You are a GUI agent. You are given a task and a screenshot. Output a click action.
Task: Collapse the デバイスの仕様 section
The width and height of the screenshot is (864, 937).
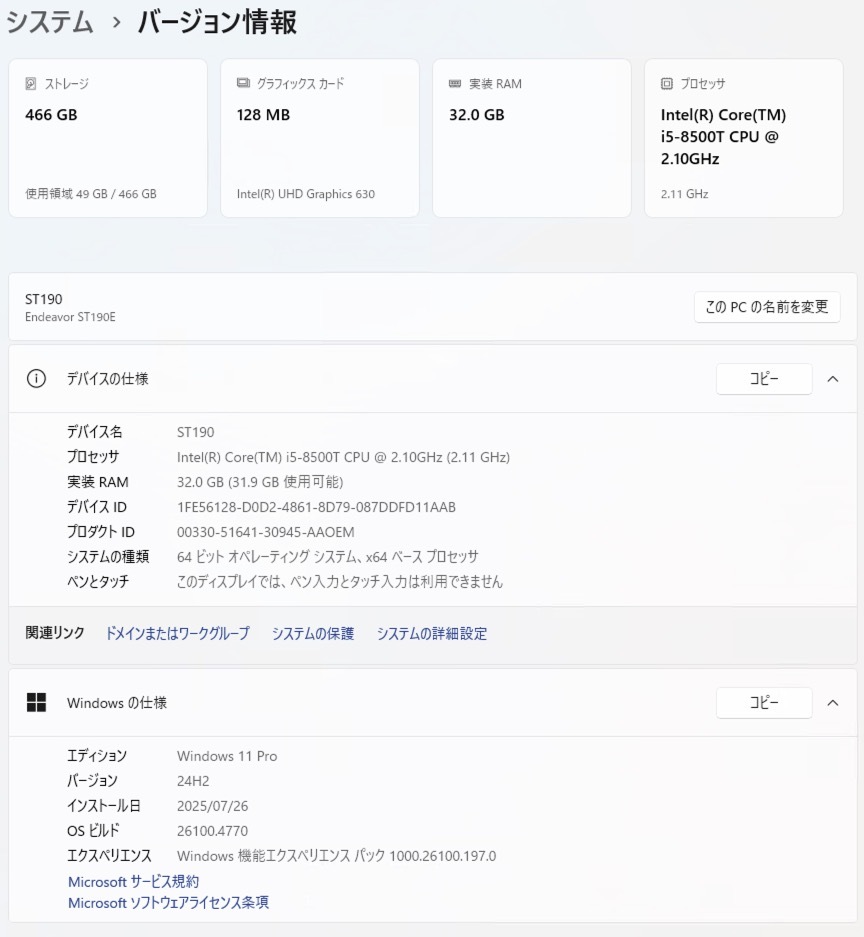tap(833, 379)
